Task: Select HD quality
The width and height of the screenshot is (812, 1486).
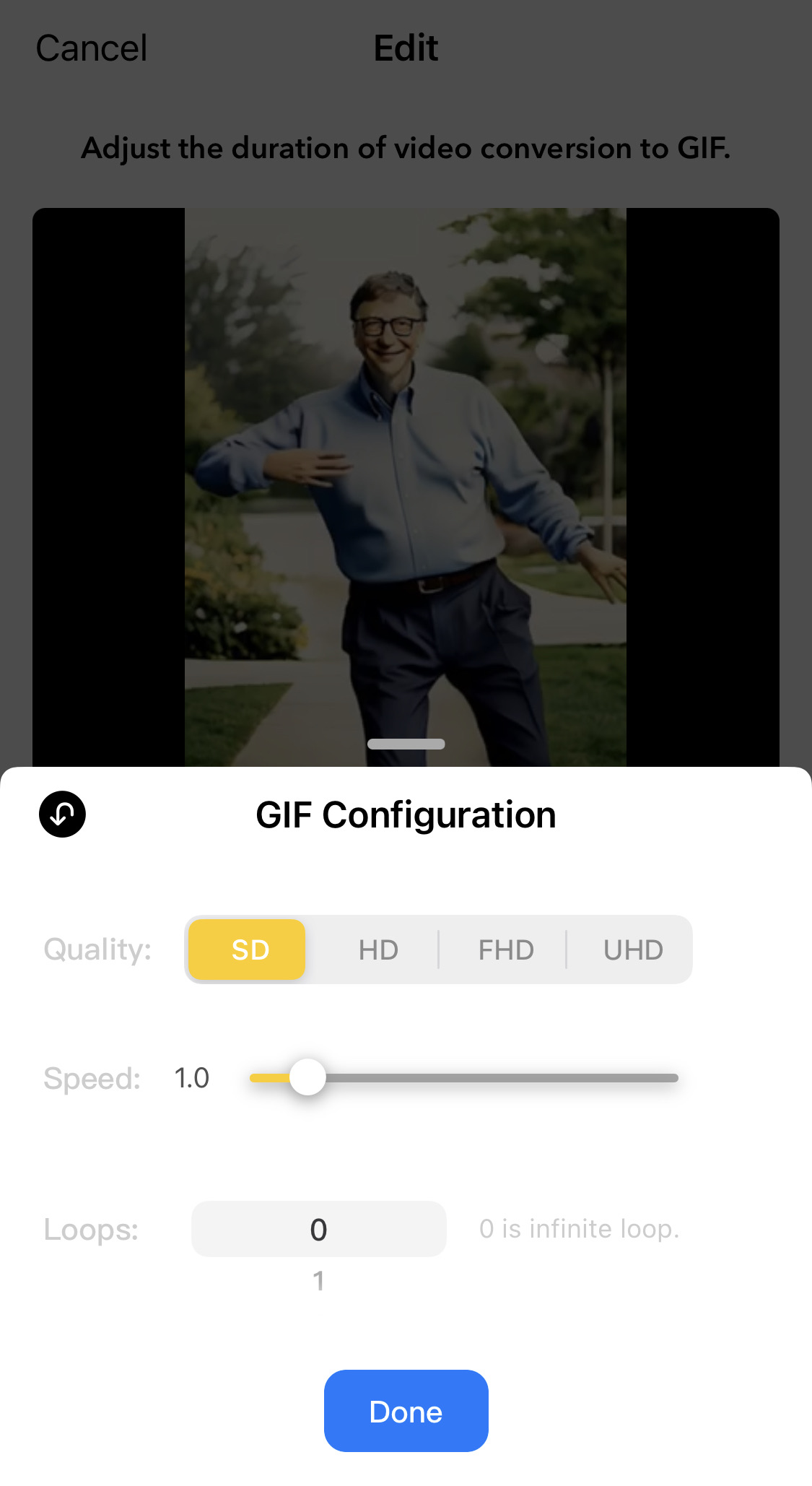Action: 377,950
